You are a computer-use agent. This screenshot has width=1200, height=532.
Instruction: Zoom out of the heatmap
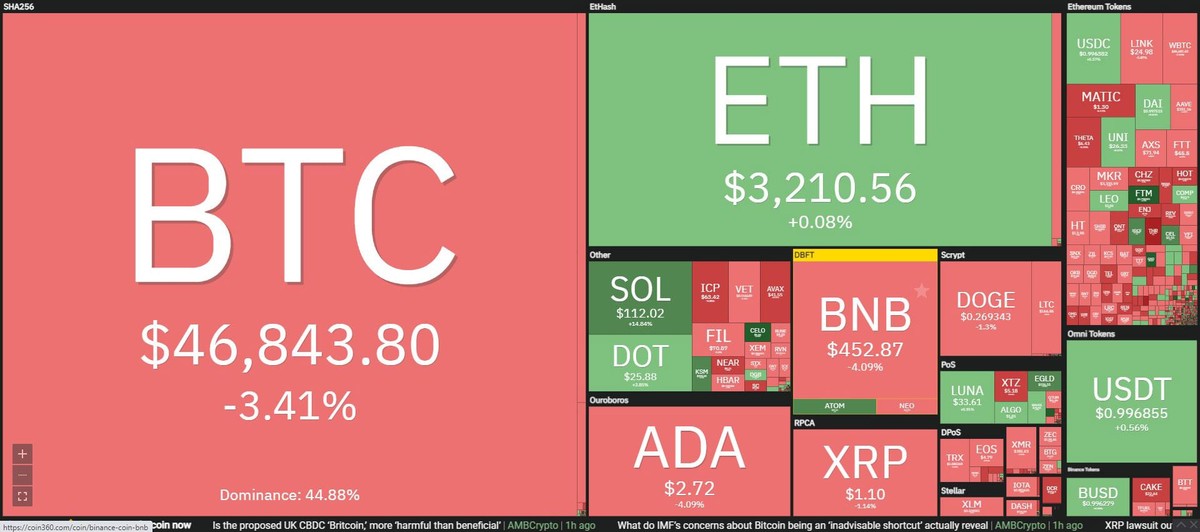[x=23, y=473]
